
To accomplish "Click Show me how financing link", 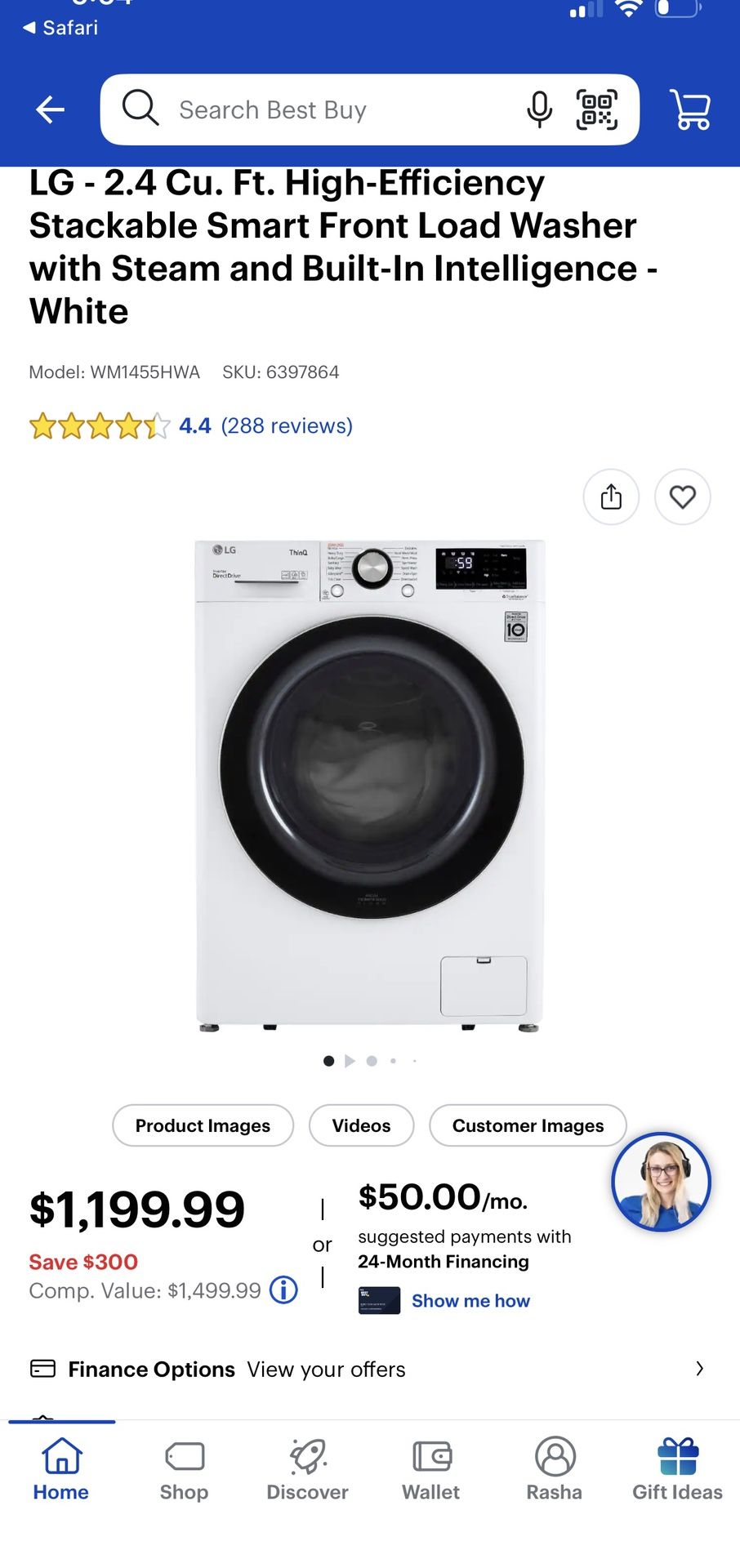I will 471,1300.
